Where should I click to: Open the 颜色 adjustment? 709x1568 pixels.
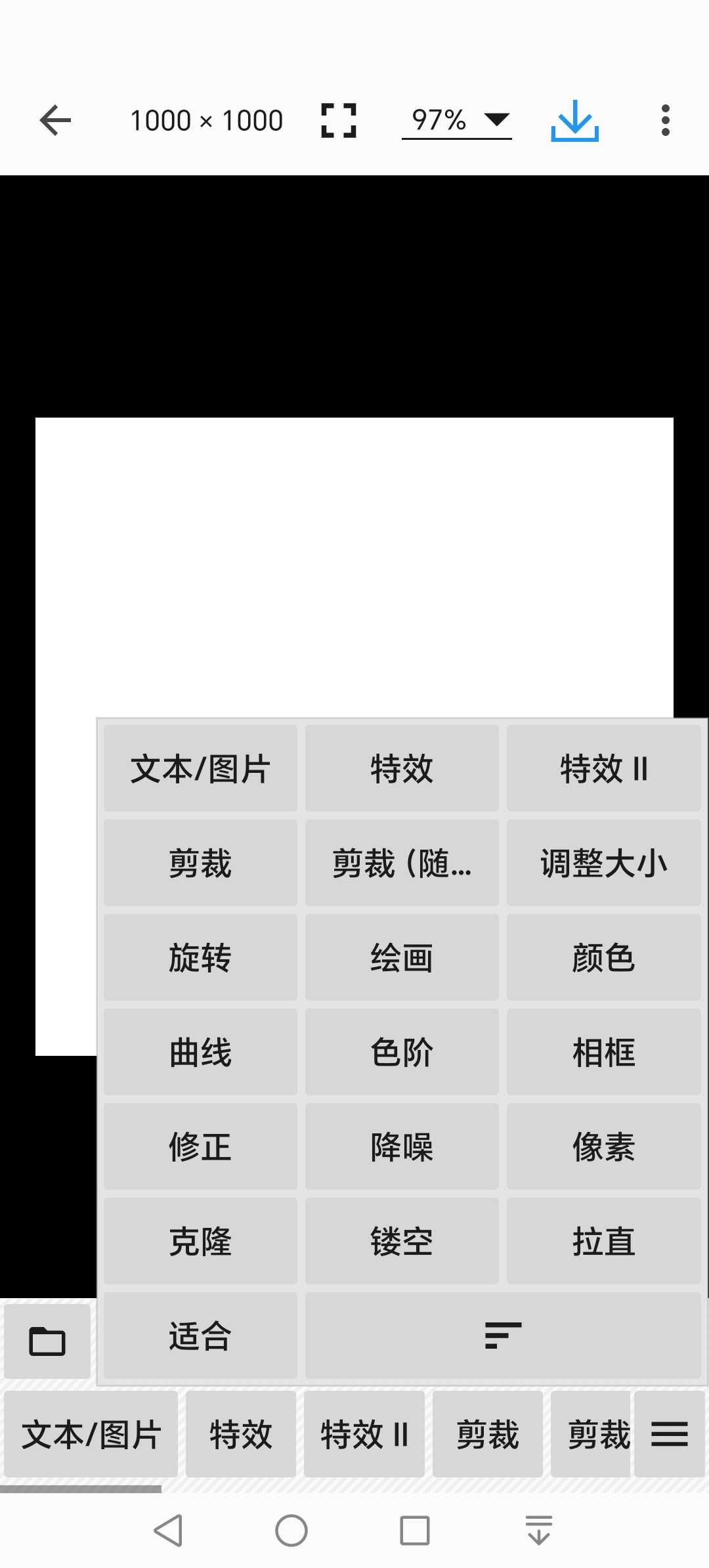tap(603, 957)
